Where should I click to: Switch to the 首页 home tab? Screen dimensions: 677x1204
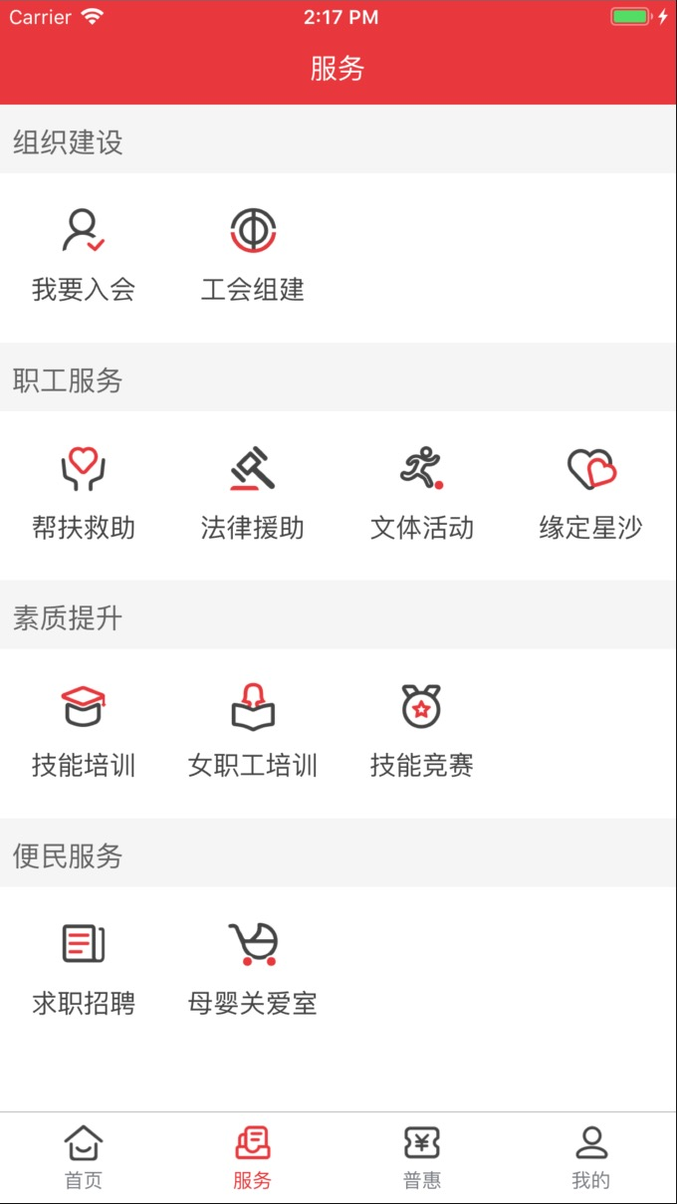click(x=84, y=1158)
